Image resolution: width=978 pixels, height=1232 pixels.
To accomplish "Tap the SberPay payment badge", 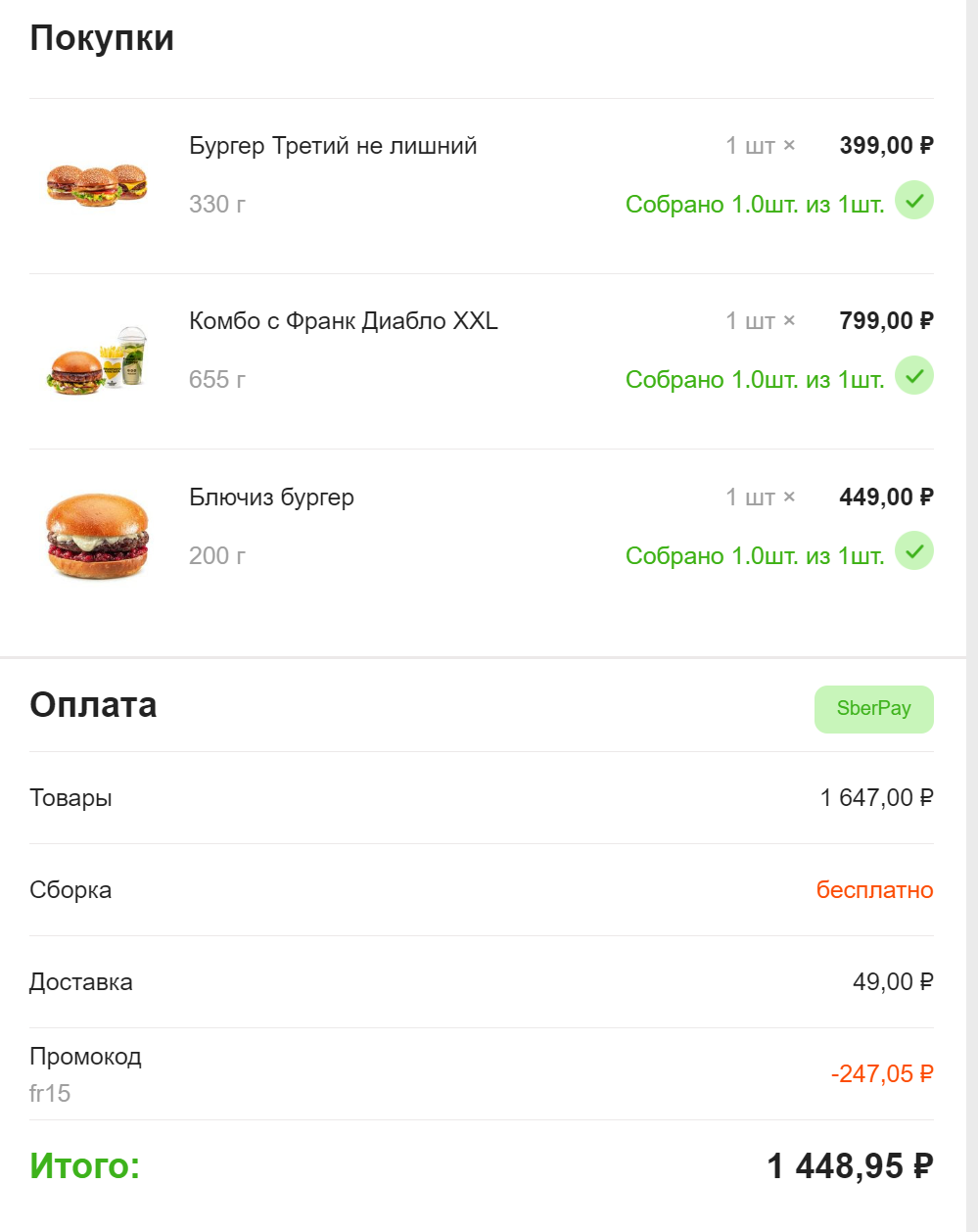I will (x=873, y=709).
